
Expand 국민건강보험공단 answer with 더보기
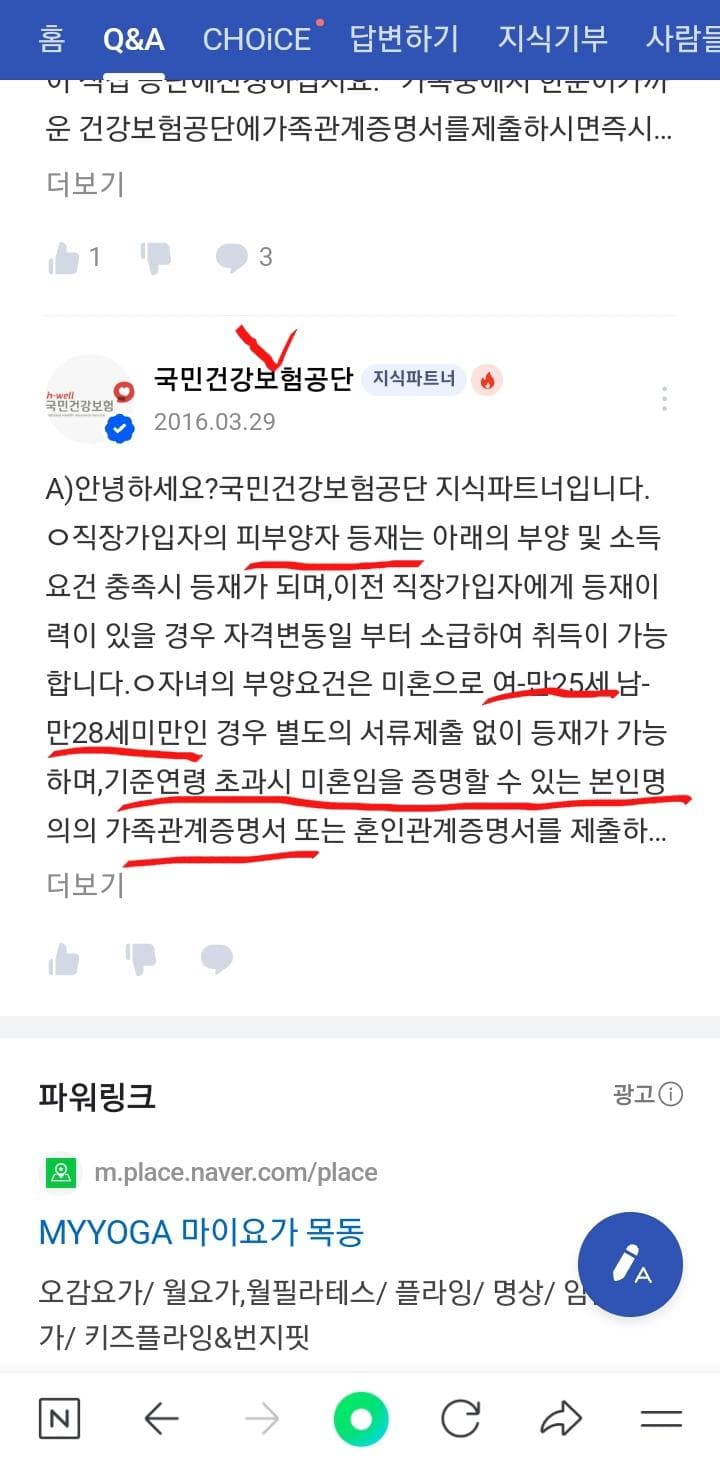(85, 884)
